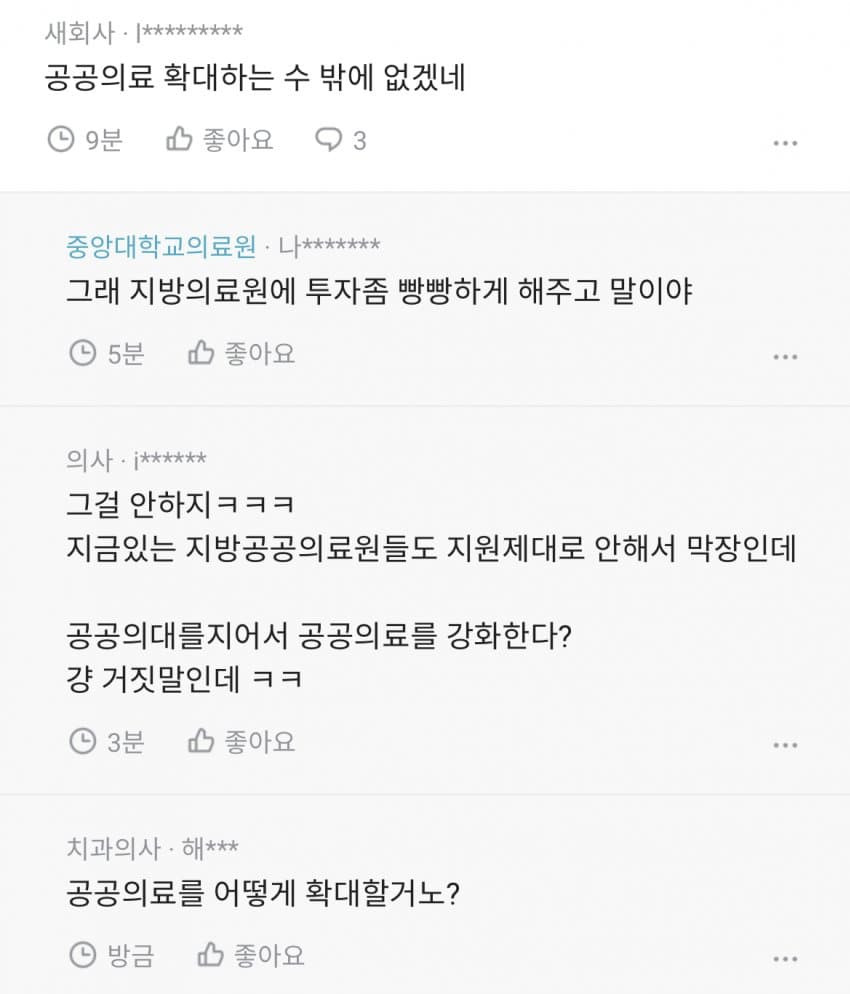Open more options on the 치과의사 reply
Screen dimensions: 850x994
coord(785,957)
